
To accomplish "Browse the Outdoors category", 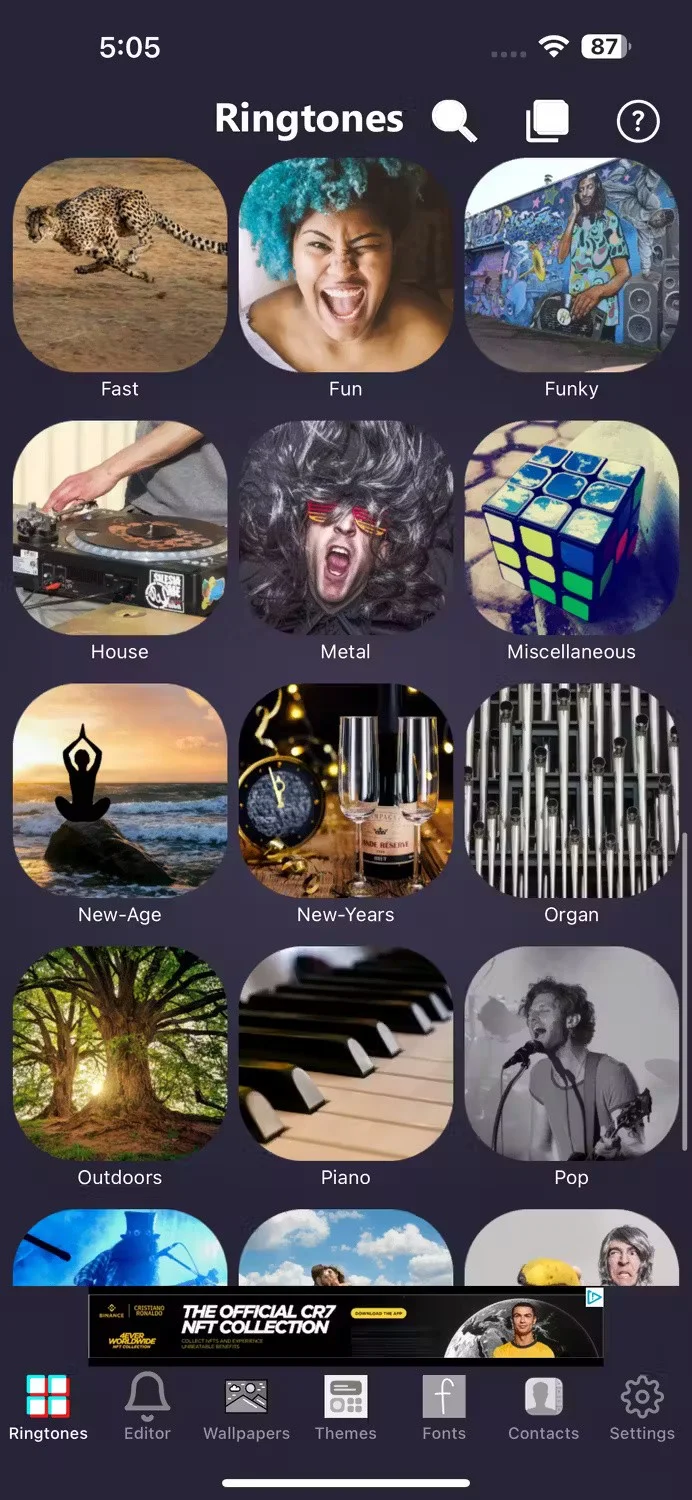I will point(120,1054).
